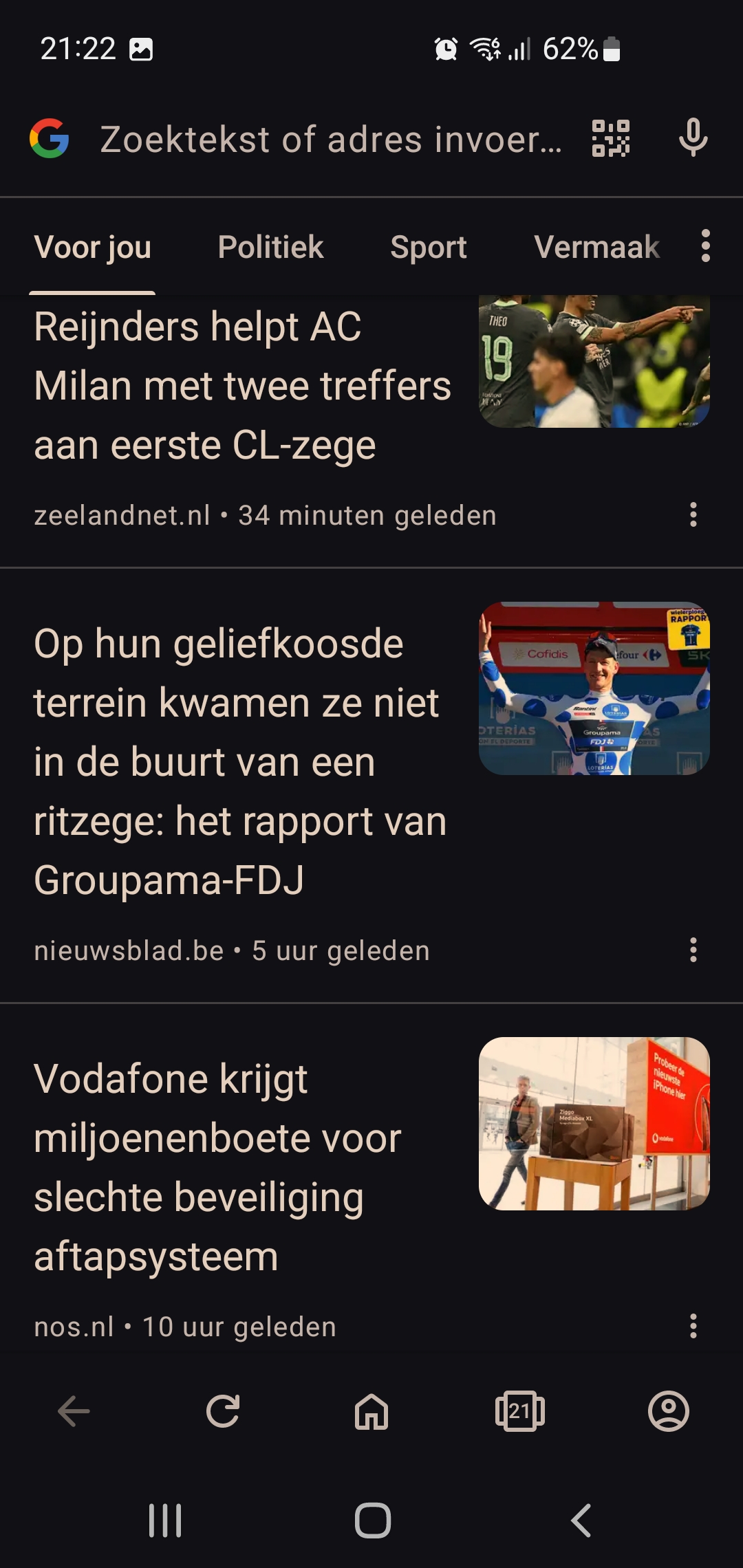This screenshot has height=1568, width=743.
Task: Select the Vermaak tab
Action: pos(597,247)
